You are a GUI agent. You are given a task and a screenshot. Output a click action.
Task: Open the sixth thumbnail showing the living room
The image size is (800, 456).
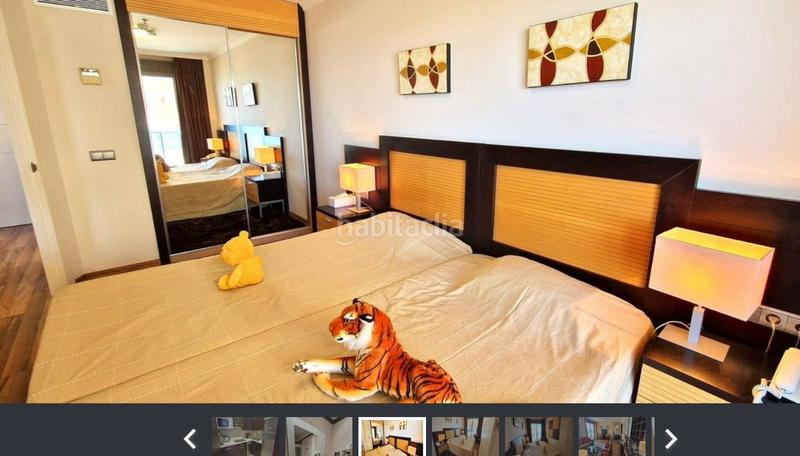[612, 437]
